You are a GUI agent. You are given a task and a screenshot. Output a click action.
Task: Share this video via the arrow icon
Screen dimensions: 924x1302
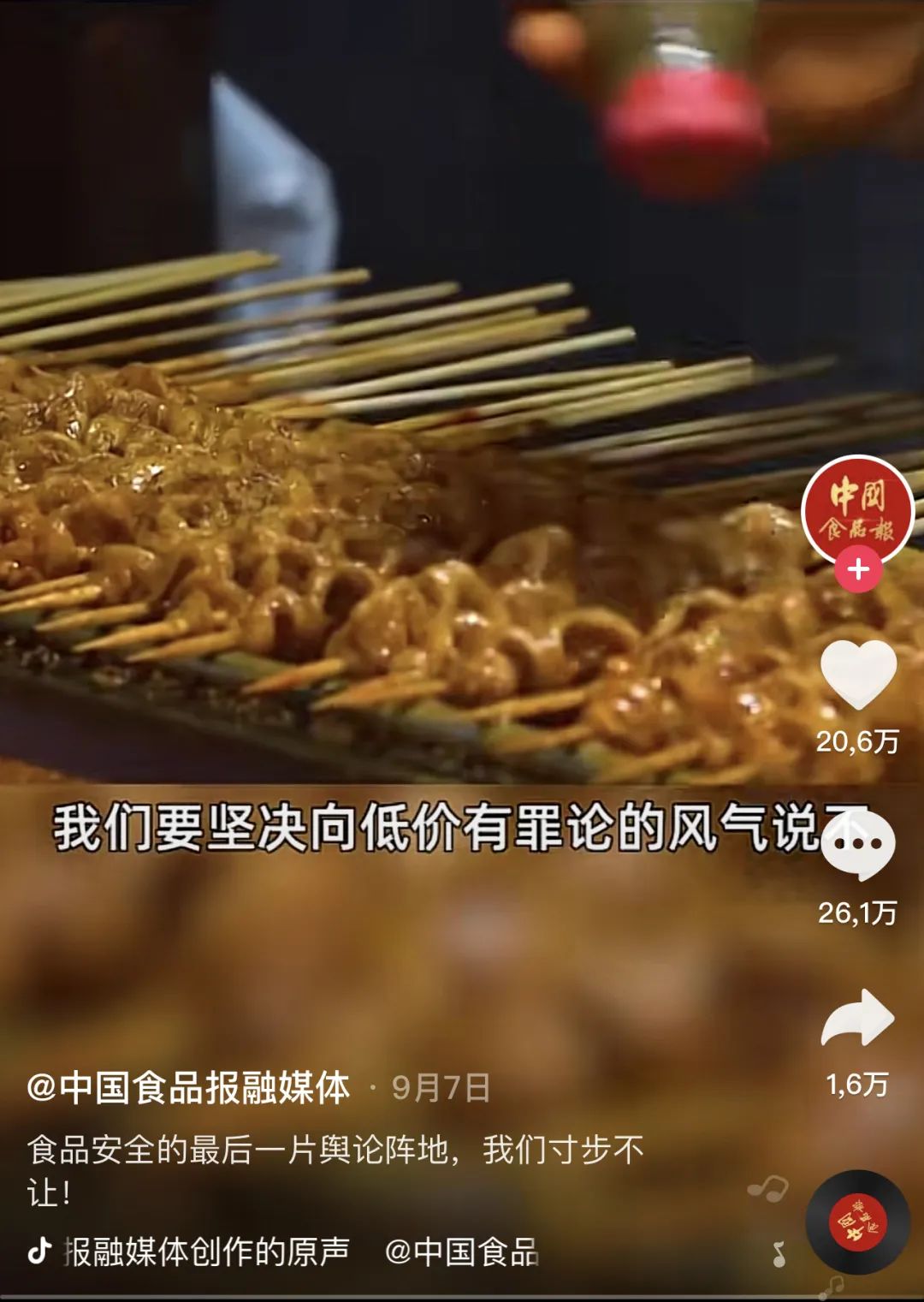pyautogui.click(x=858, y=1019)
